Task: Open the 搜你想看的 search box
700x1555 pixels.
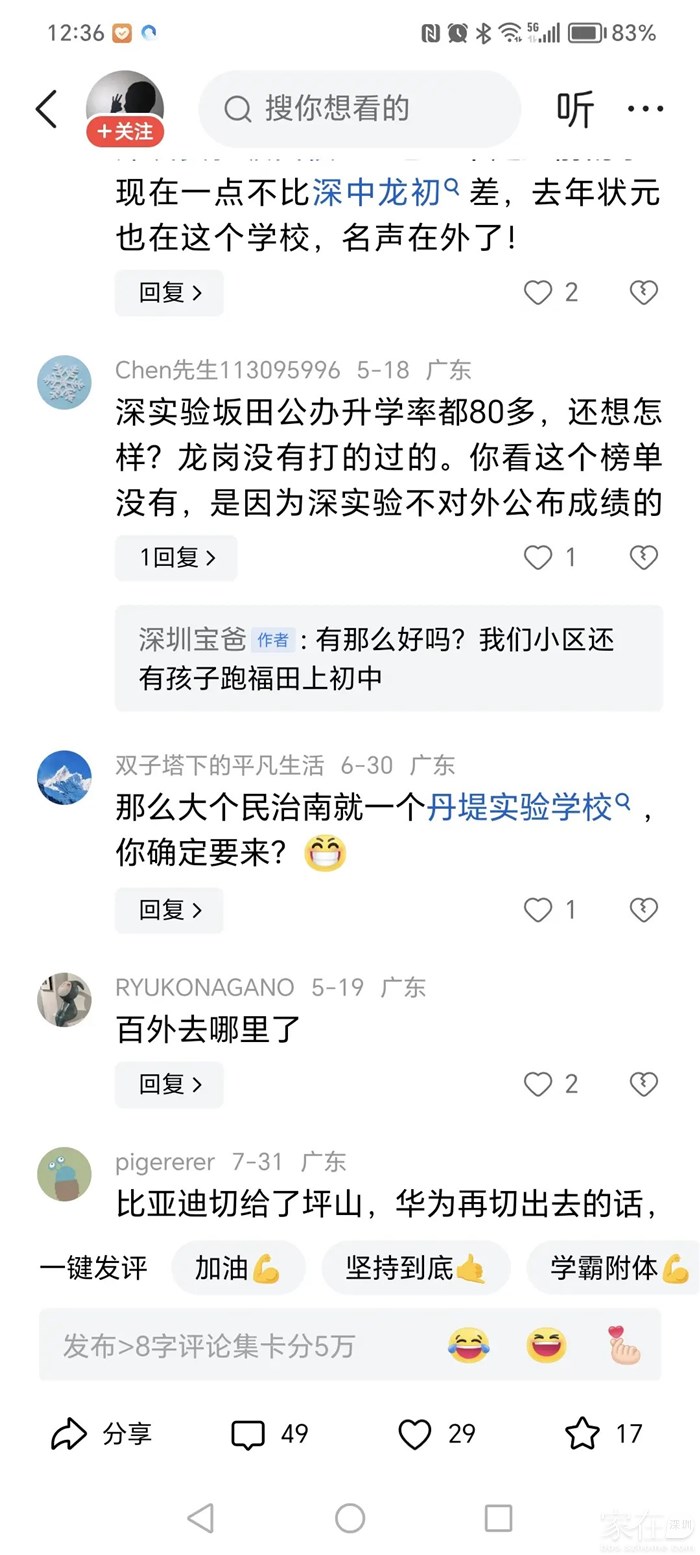Action: point(360,108)
